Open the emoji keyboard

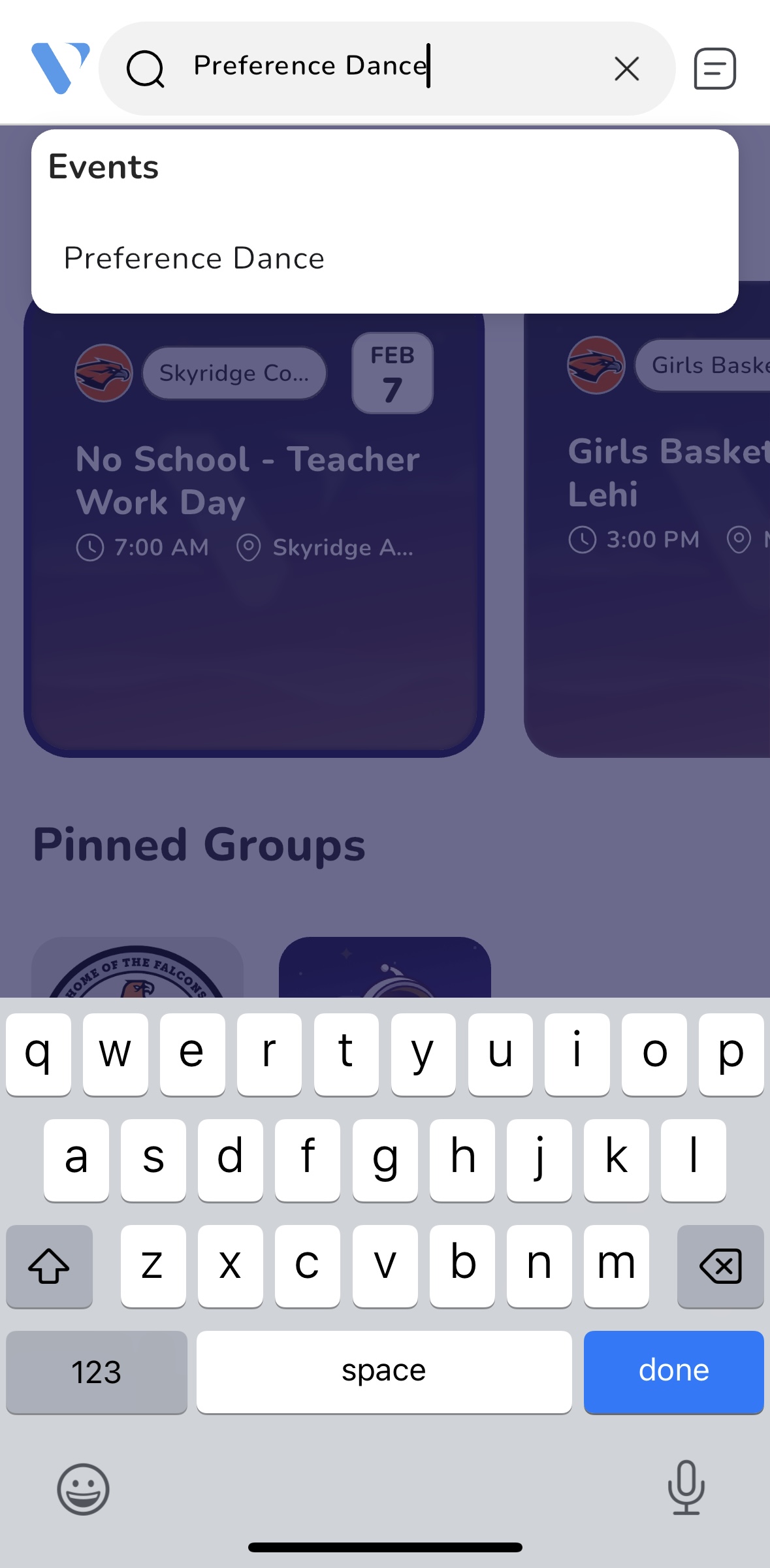point(83,1489)
